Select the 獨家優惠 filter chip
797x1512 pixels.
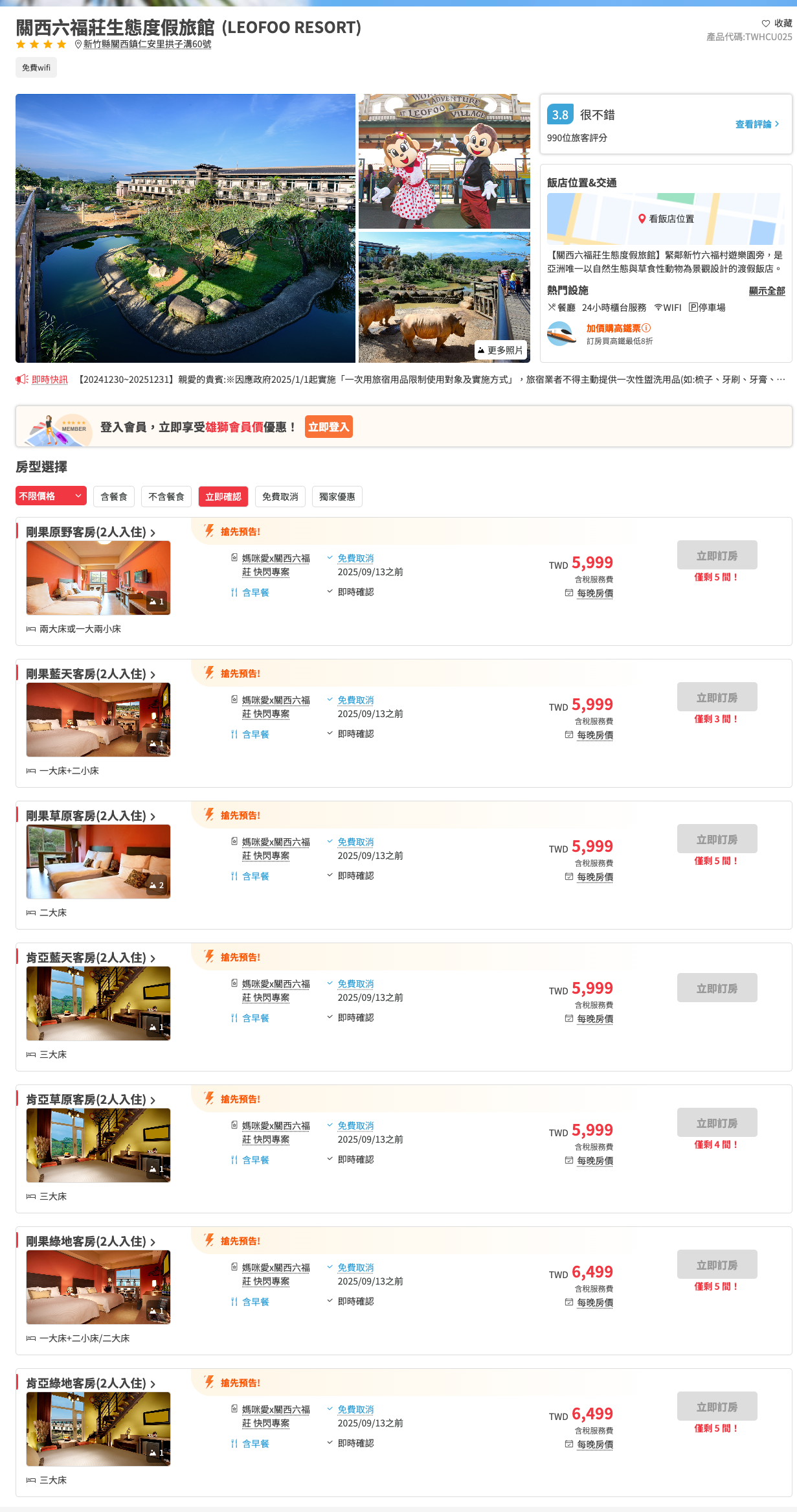337,497
